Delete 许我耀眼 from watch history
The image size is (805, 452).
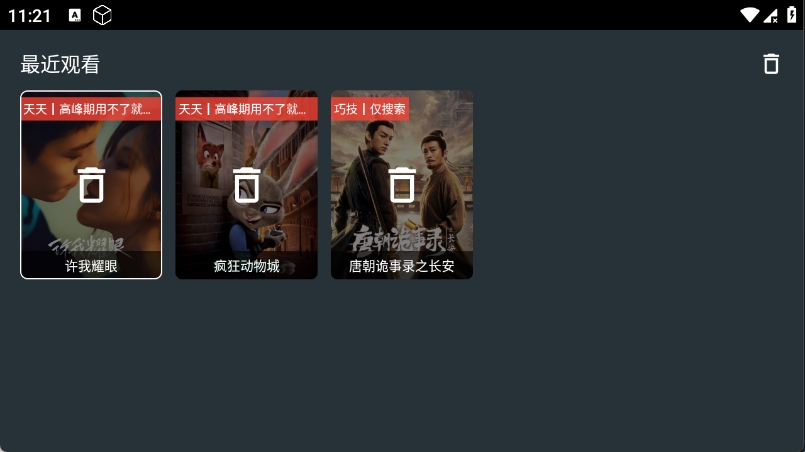[91, 185]
